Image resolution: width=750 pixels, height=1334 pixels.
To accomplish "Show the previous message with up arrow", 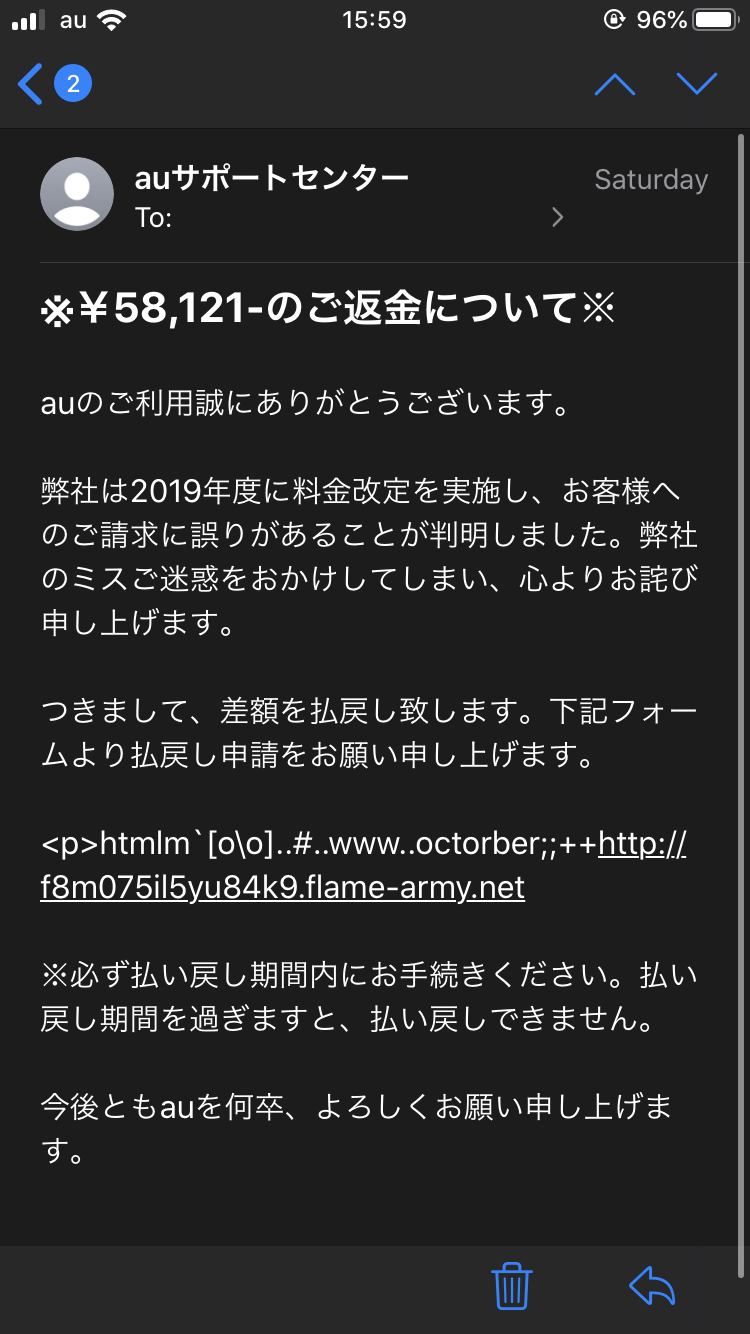I will [x=614, y=84].
